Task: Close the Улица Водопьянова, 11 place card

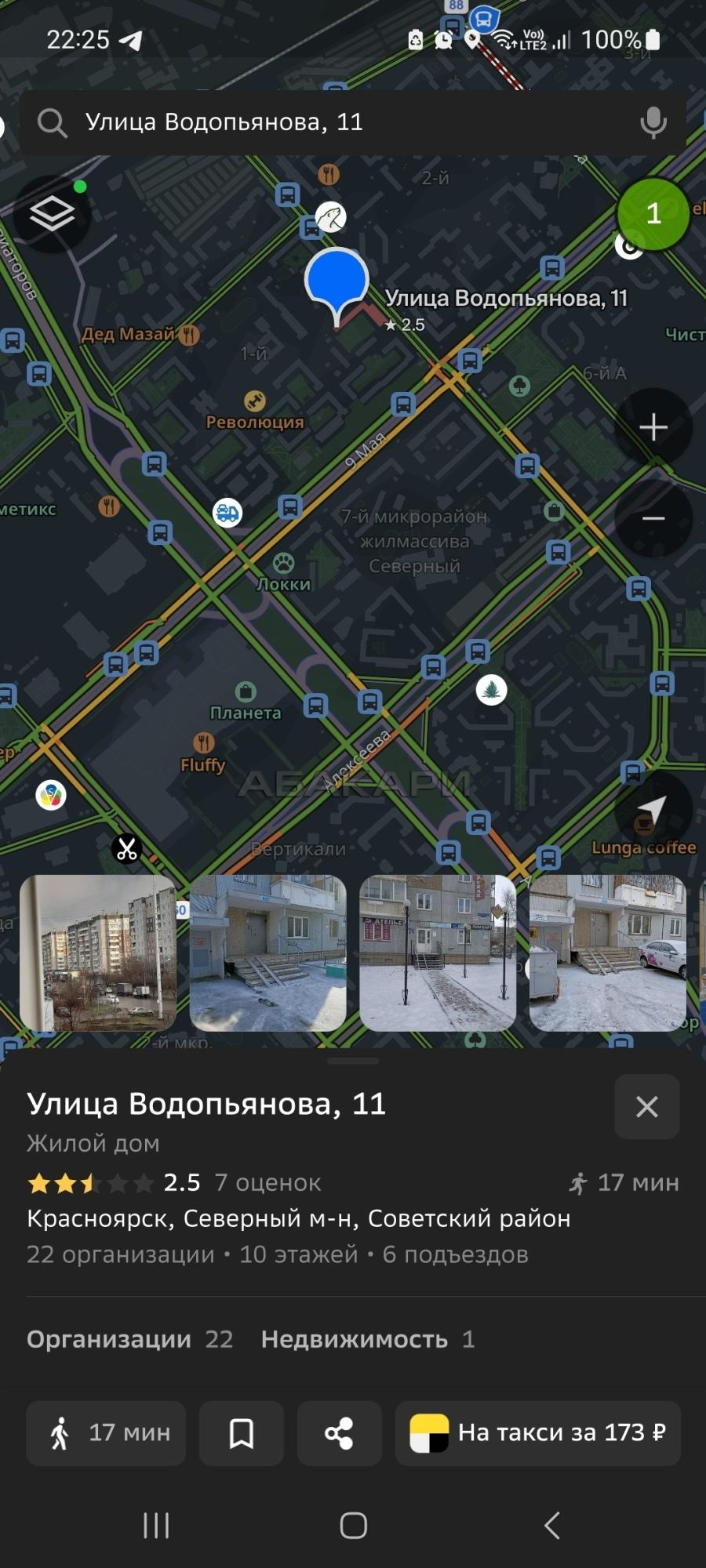Action: [647, 1106]
